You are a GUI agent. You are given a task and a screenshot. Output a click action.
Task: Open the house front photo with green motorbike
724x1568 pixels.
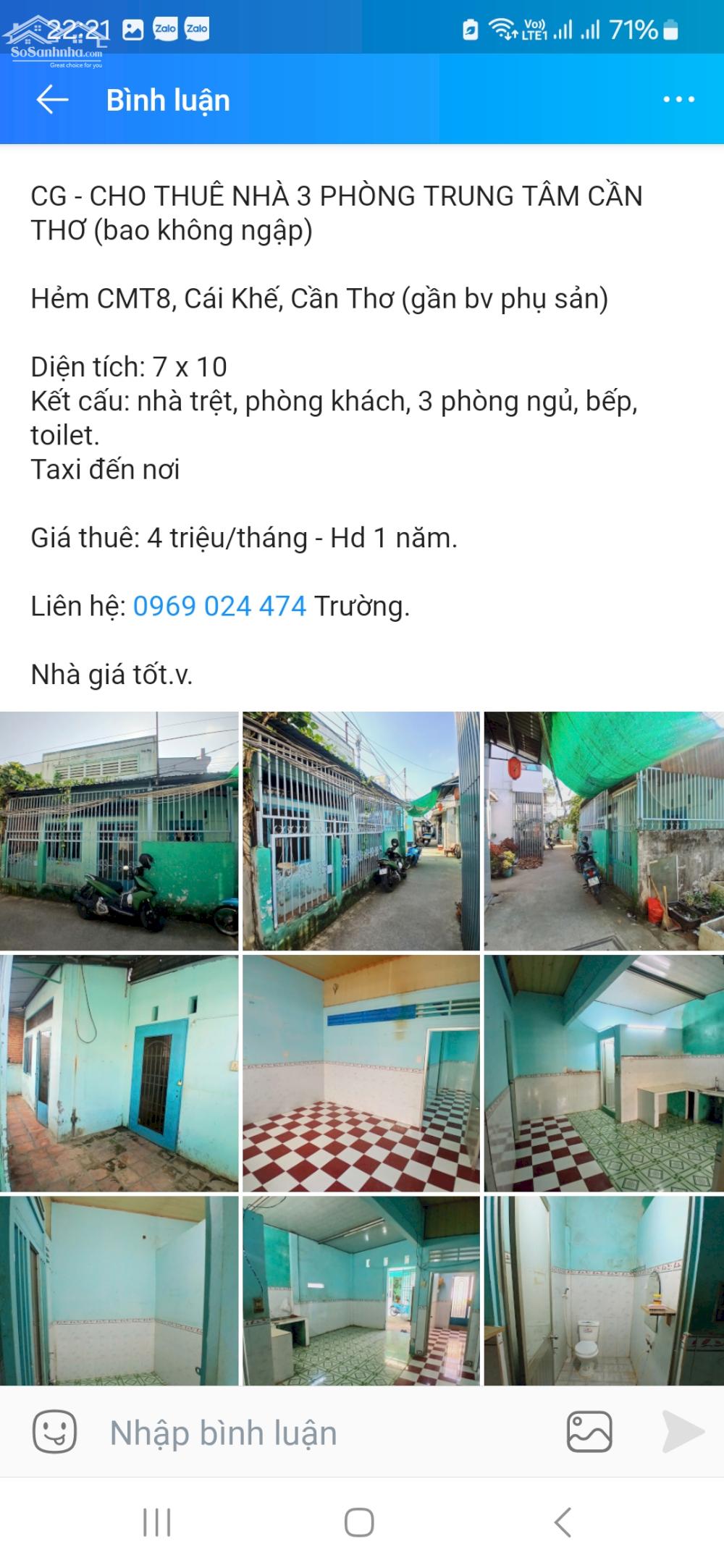pos(119,830)
